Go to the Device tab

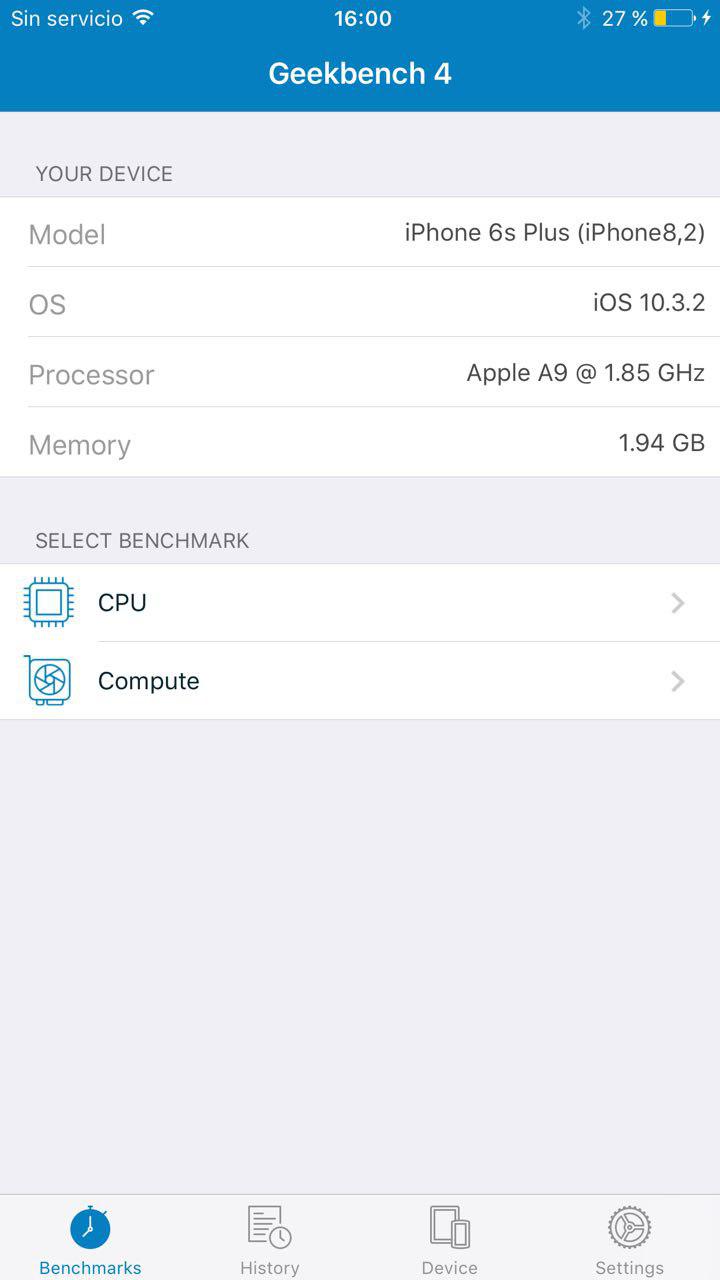pyautogui.click(x=449, y=1240)
